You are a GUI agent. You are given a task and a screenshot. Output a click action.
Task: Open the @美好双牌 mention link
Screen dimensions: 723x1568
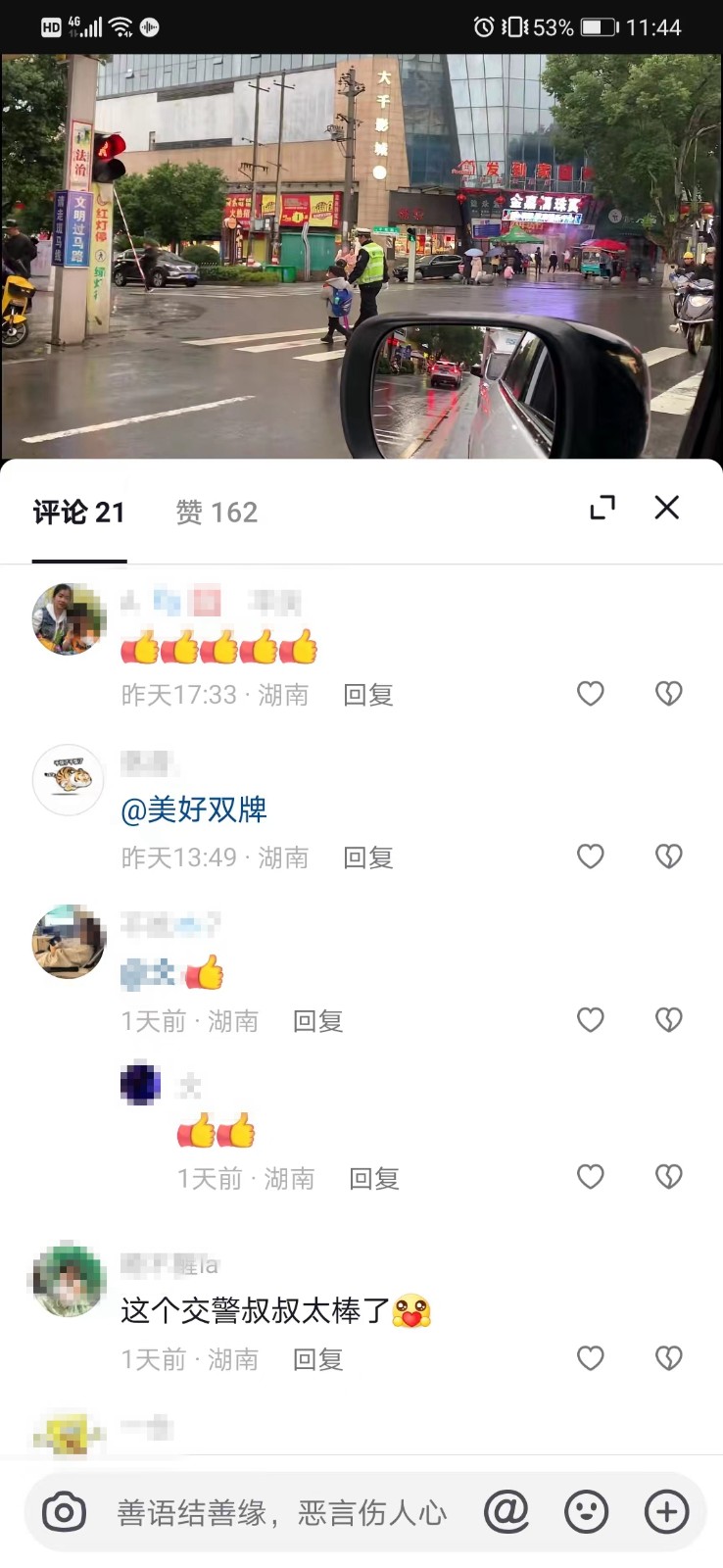click(x=194, y=809)
